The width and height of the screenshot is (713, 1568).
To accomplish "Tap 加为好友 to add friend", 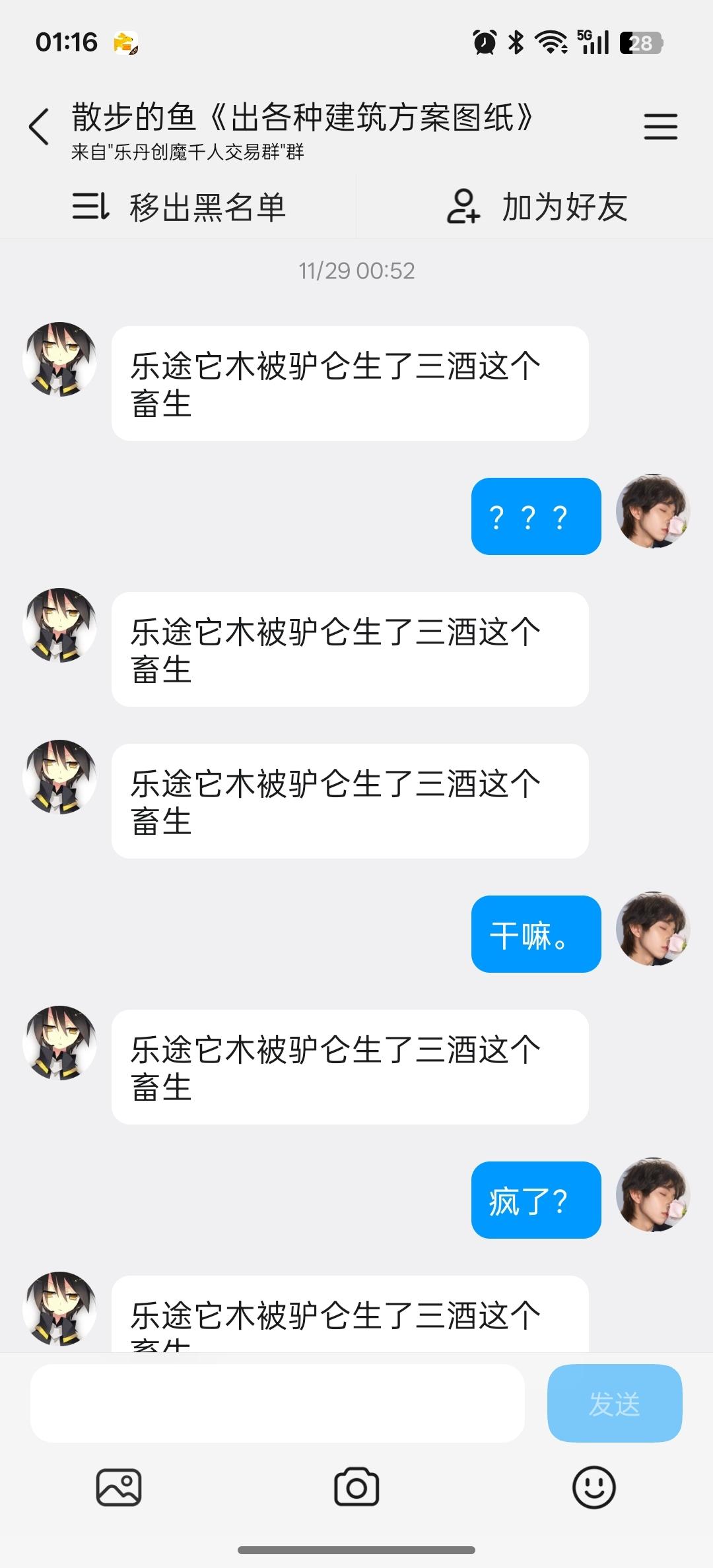I will click(x=565, y=206).
